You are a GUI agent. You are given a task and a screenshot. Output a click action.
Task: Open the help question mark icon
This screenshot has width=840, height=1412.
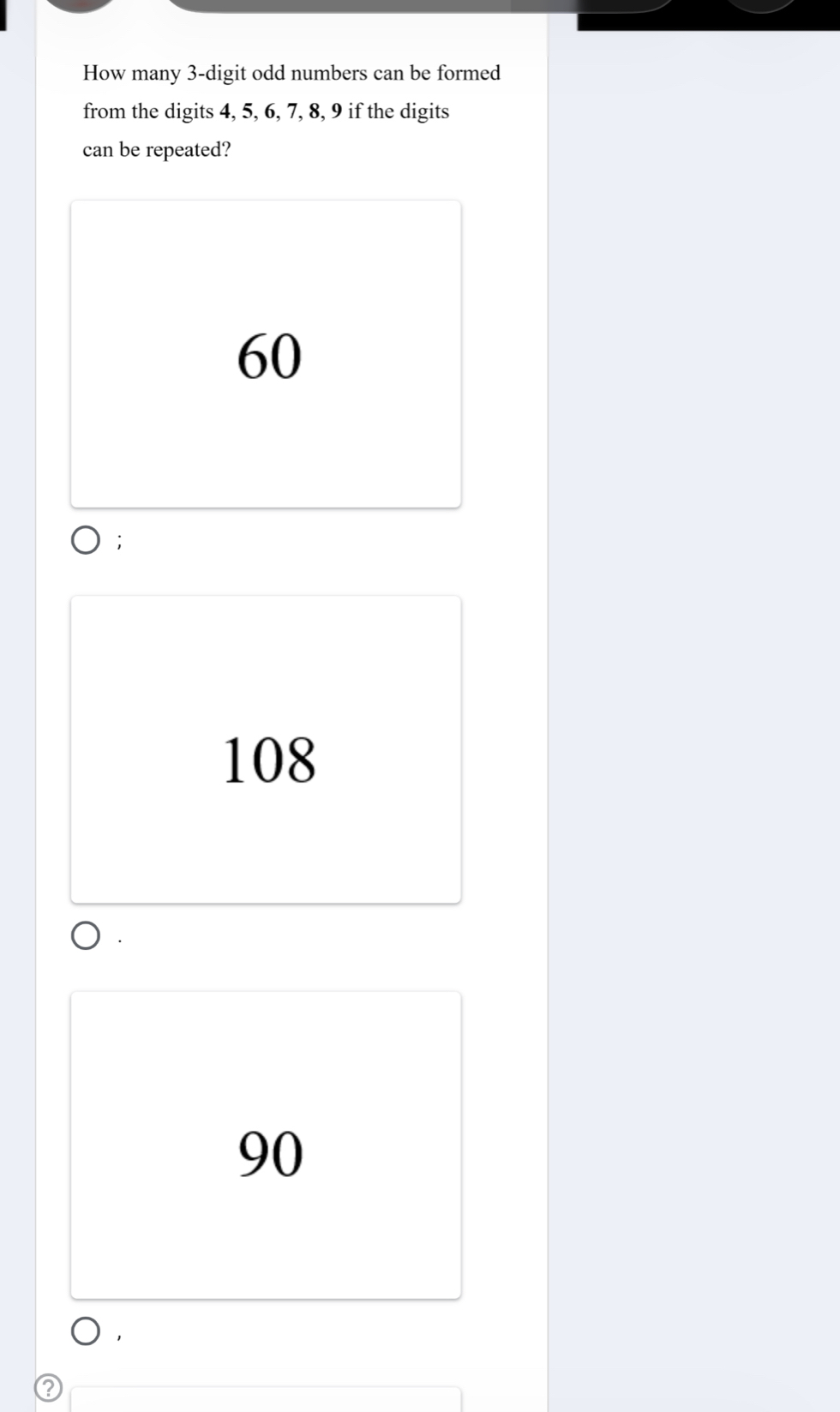coord(49,1386)
